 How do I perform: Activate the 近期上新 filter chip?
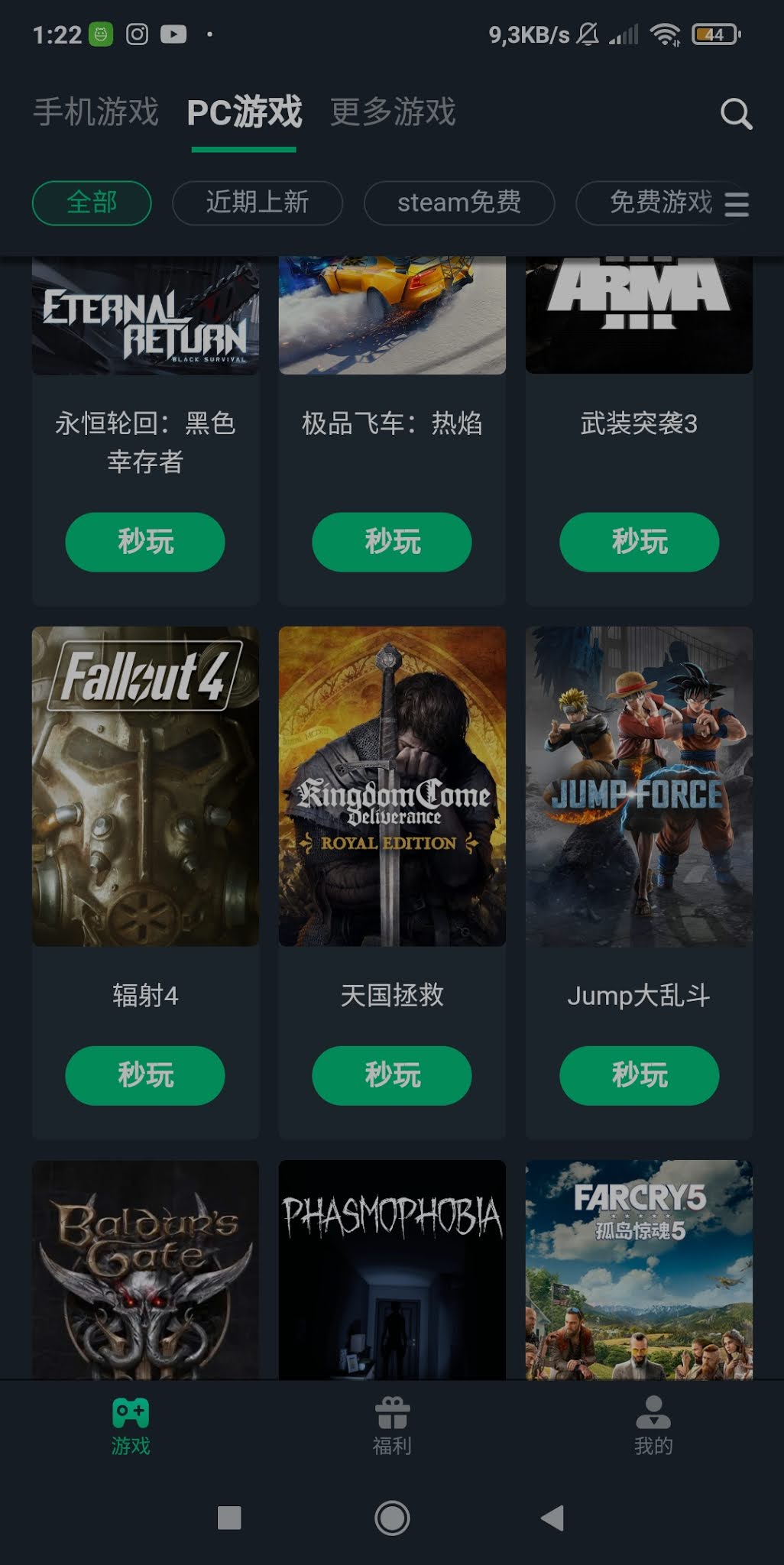[257, 203]
